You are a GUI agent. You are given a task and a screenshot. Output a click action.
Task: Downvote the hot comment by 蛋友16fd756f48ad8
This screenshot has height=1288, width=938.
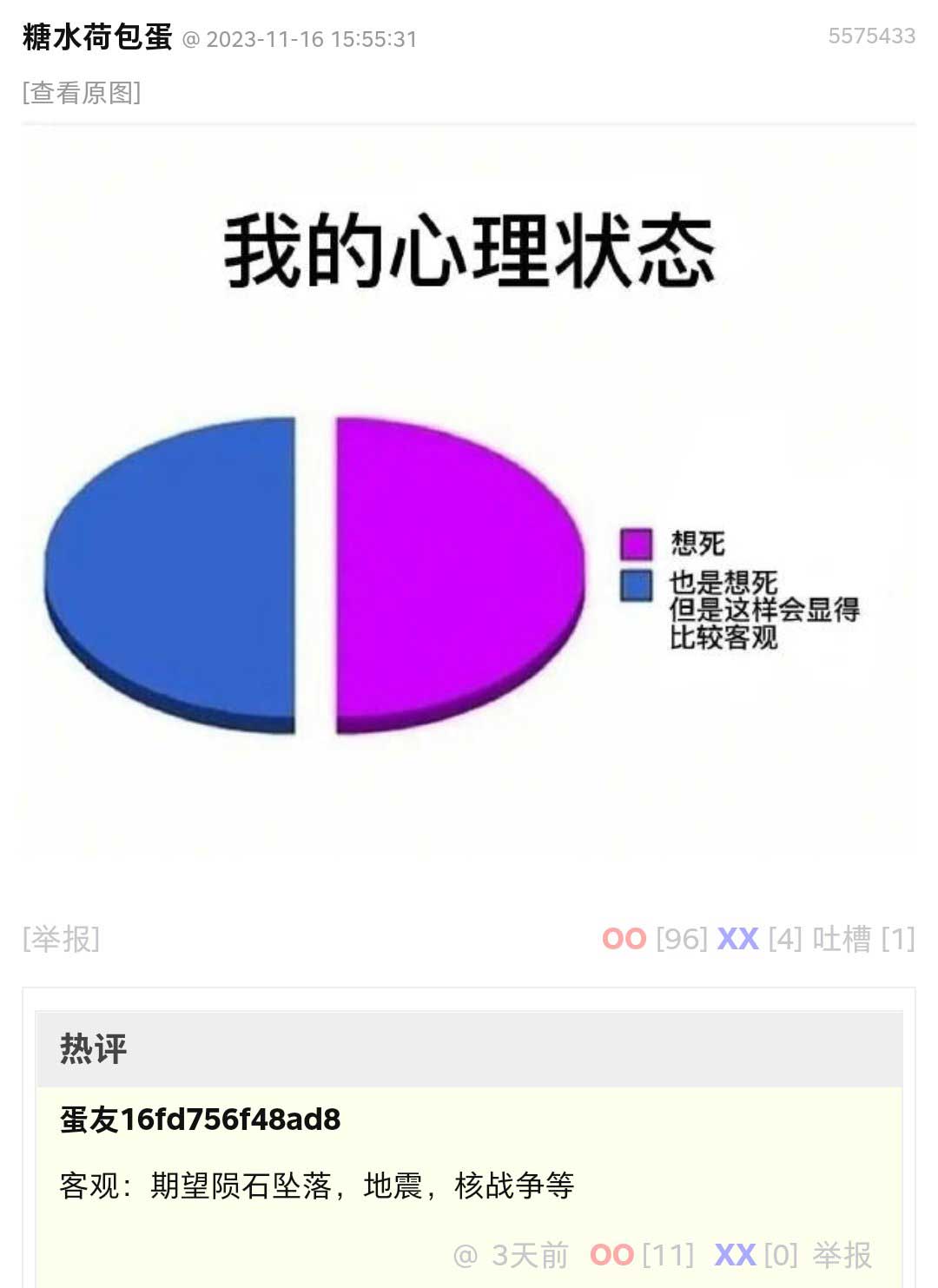click(x=735, y=1255)
